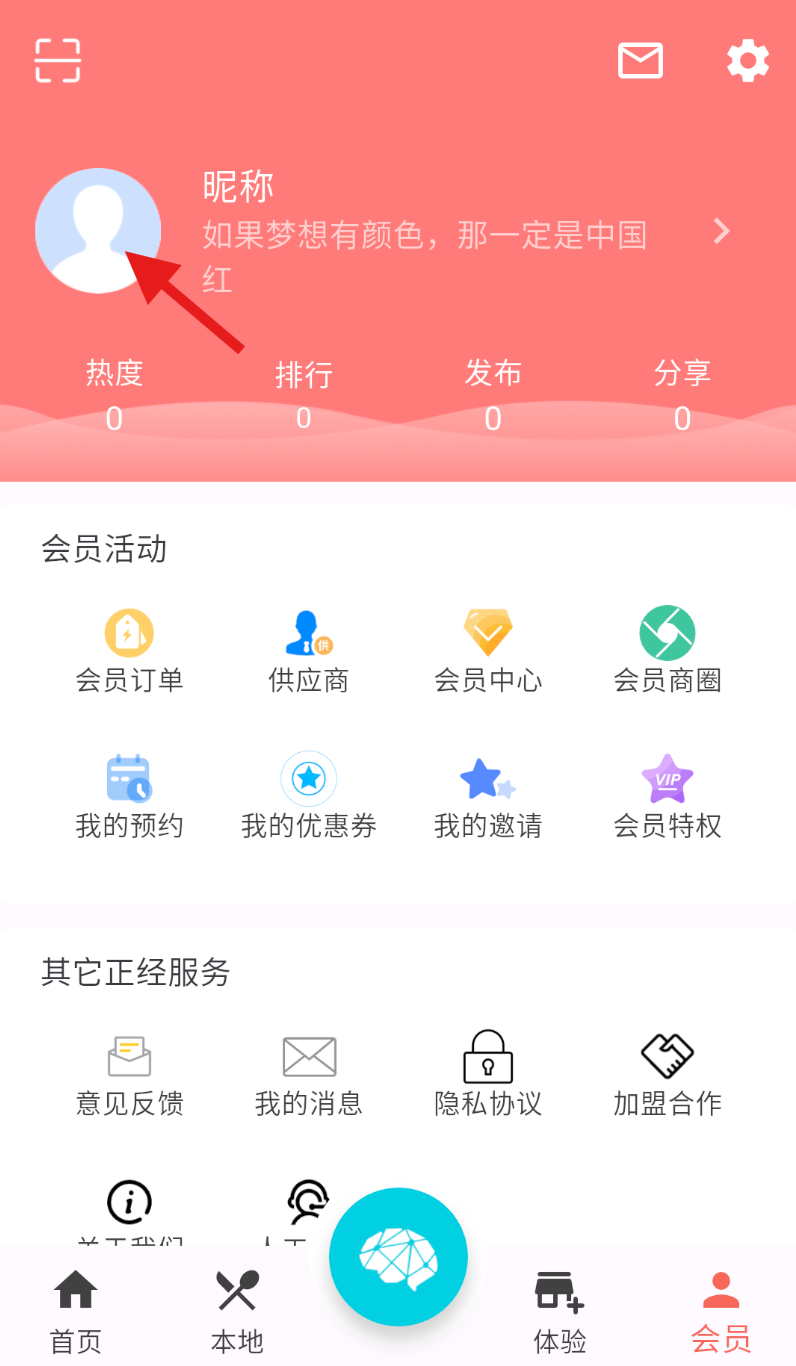The width and height of the screenshot is (796, 1366).
Task: Open 加盟合作
Action: click(667, 1074)
